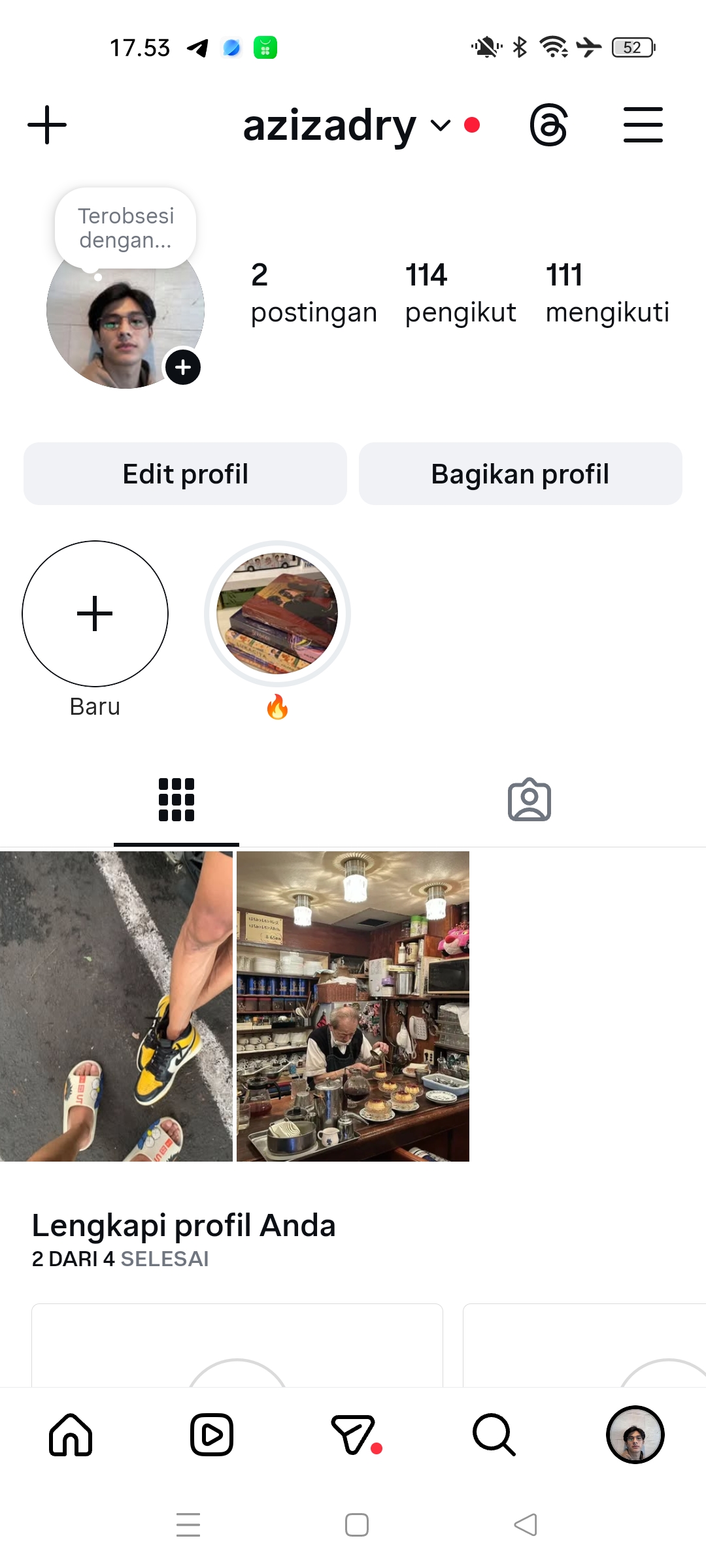Open the Reels tab

coord(212,1435)
